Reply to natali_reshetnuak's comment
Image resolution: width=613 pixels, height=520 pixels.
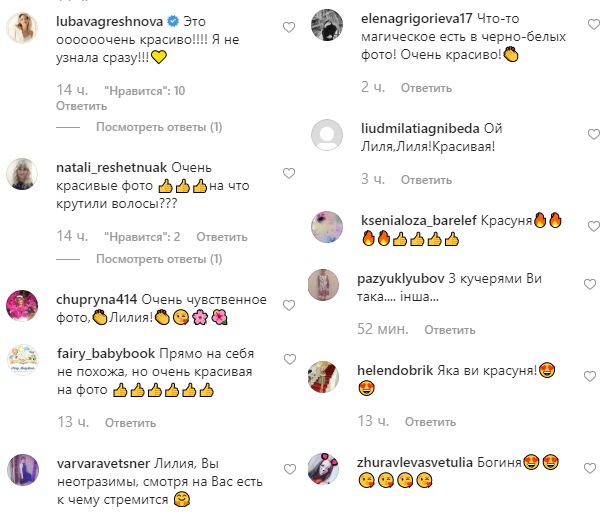221,237
